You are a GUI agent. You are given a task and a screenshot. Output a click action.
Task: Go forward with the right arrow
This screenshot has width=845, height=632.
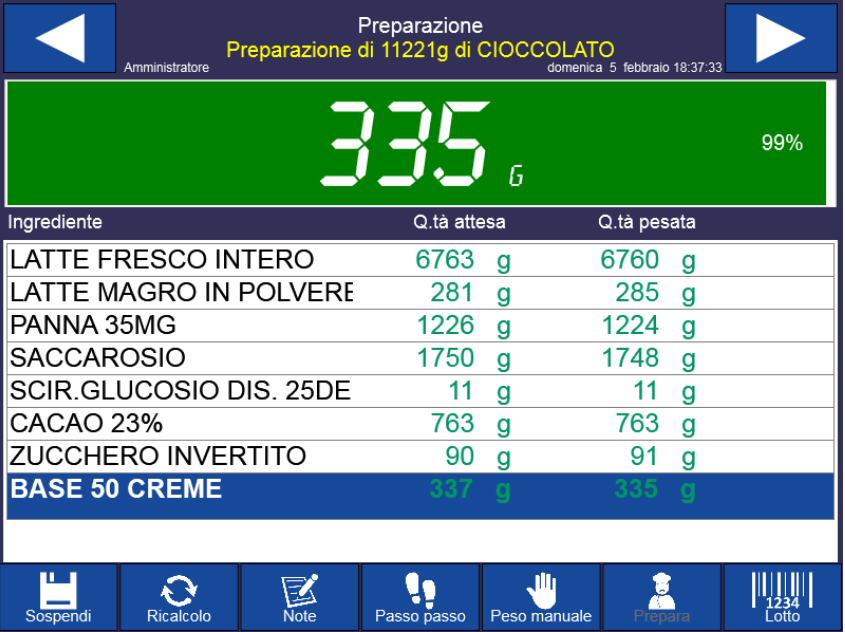(781, 38)
